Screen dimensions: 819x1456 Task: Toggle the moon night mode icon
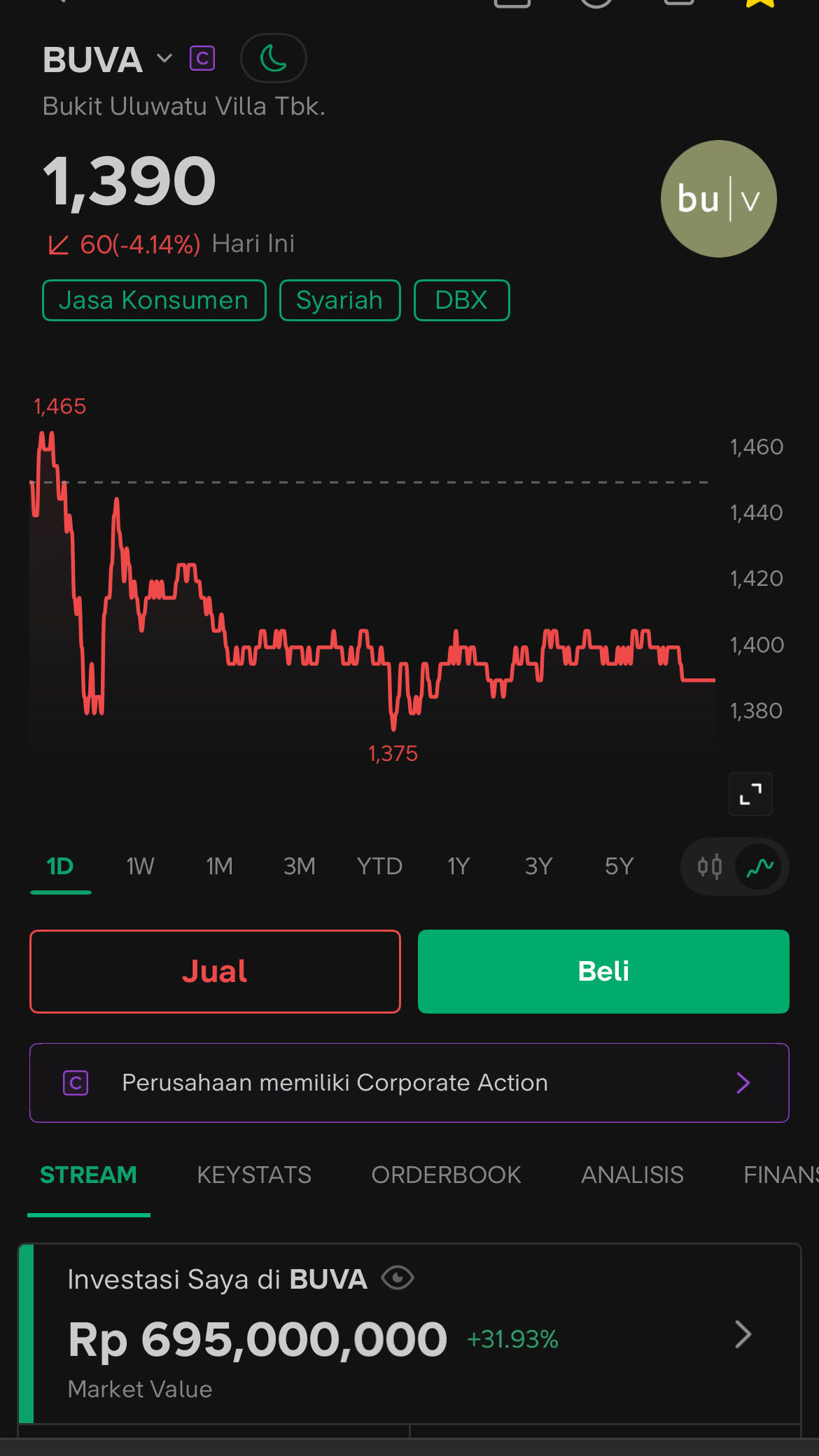(273, 58)
